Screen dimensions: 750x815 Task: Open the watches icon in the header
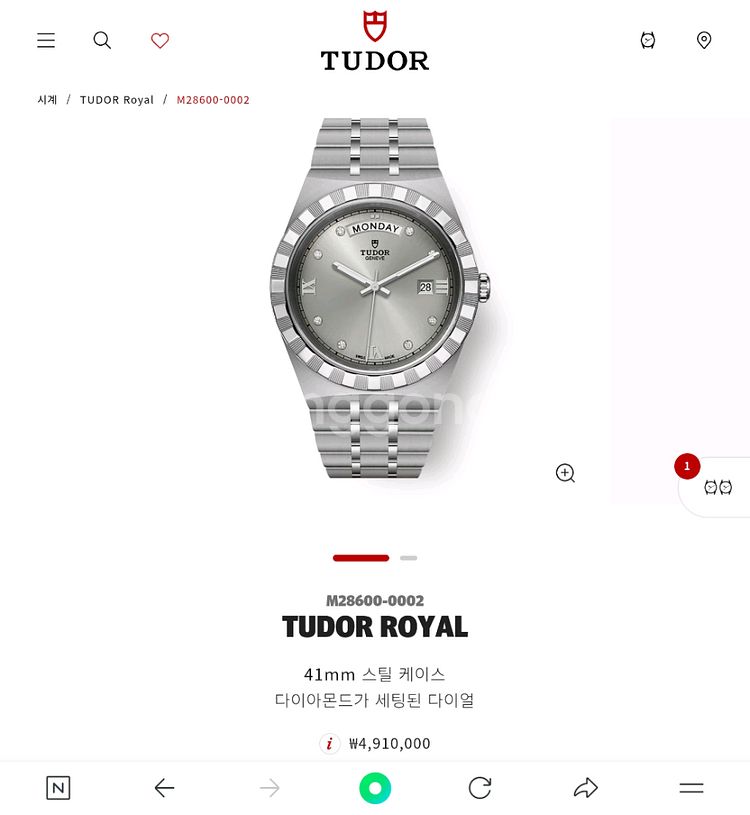tap(648, 40)
